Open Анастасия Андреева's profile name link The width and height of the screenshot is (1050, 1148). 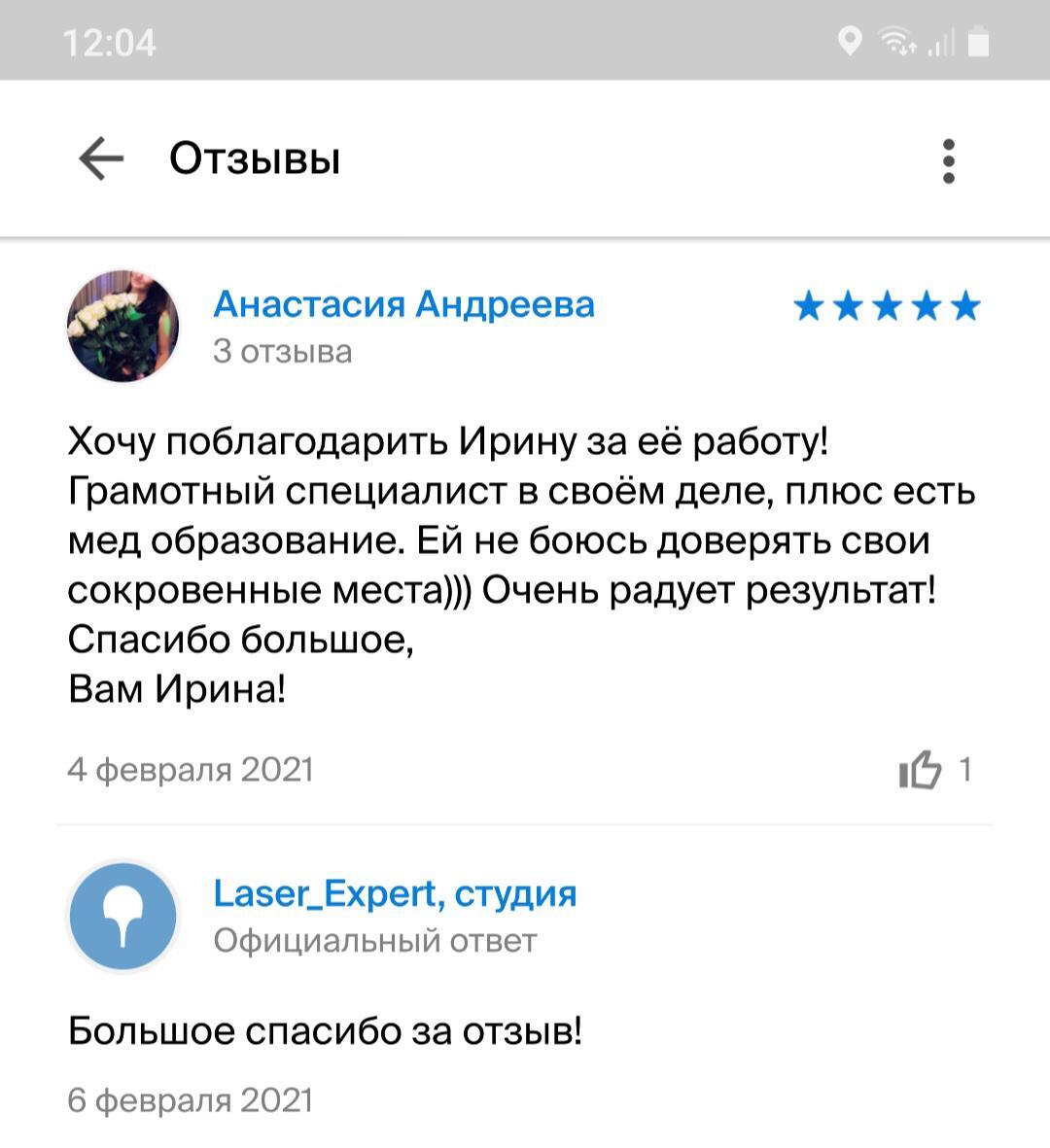tap(403, 304)
